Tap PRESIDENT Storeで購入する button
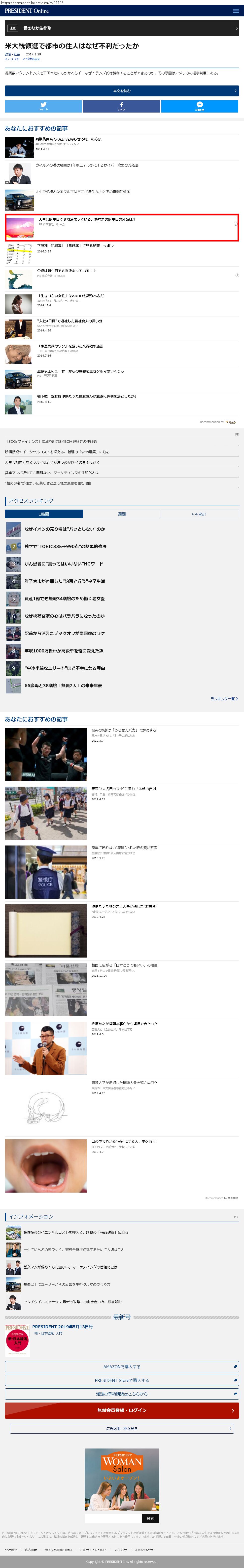244x1568 pixels. (122, 1380)
